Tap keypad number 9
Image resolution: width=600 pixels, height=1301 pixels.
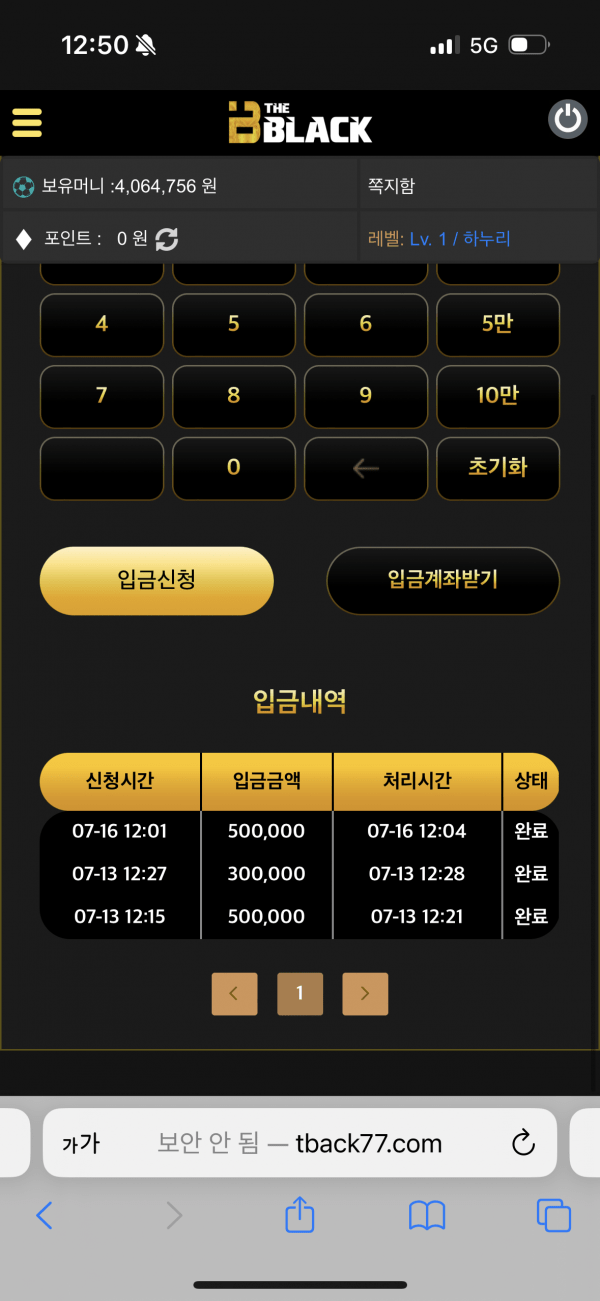coord(365,395)
